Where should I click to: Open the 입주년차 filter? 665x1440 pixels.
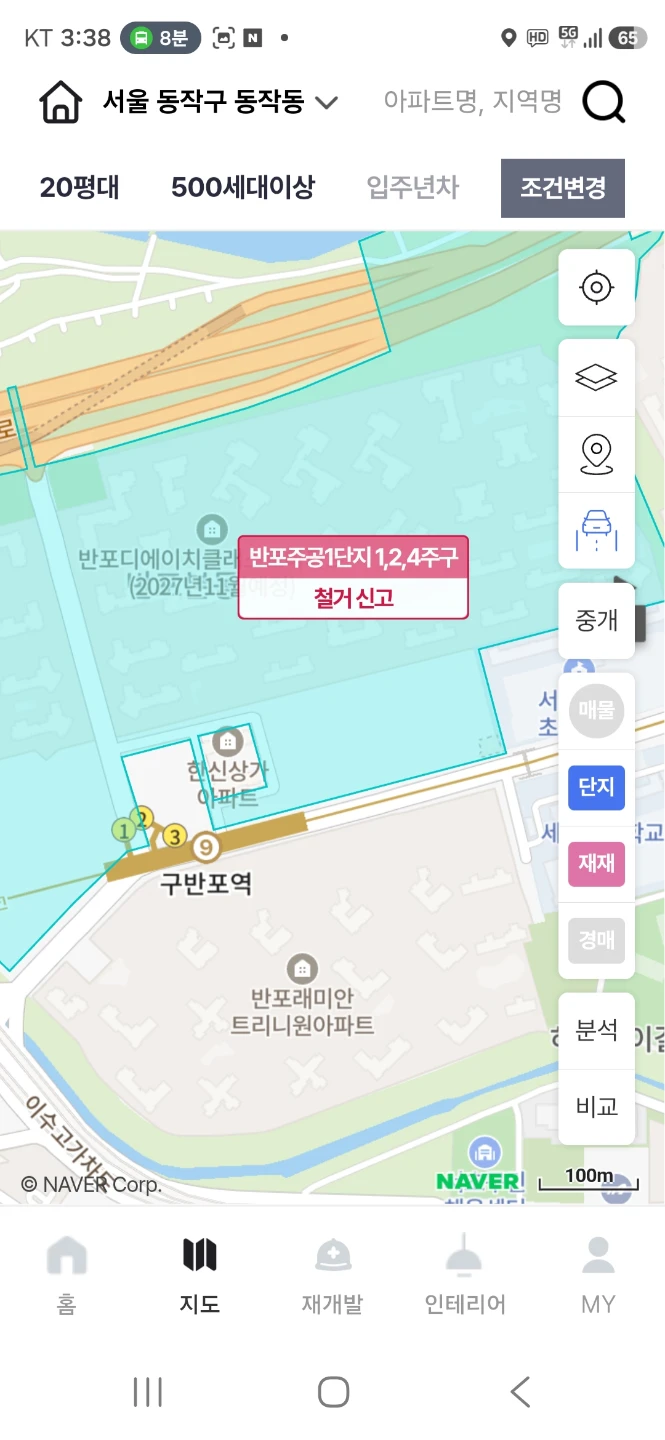tap(413, 187)
